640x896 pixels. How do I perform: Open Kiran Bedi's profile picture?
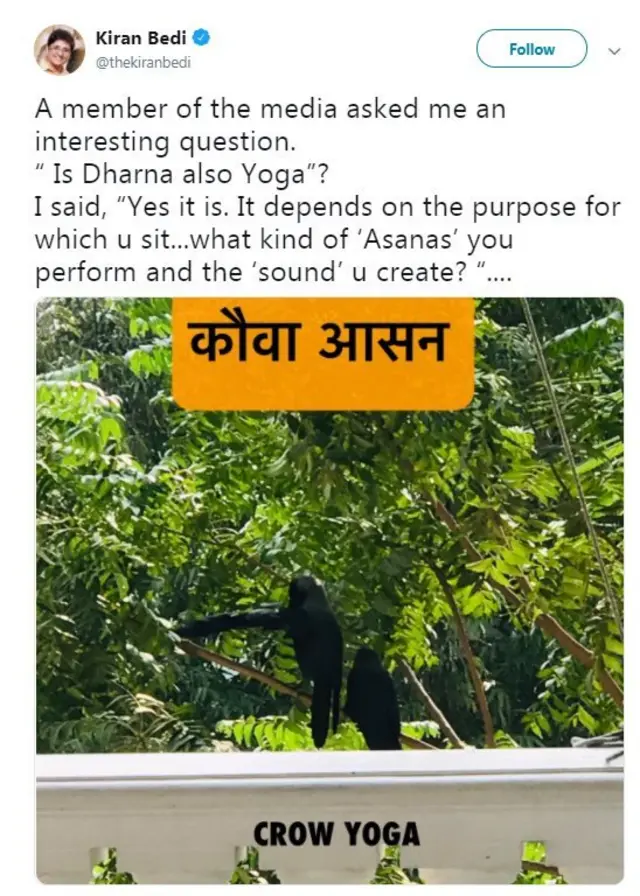coord(60,49)
